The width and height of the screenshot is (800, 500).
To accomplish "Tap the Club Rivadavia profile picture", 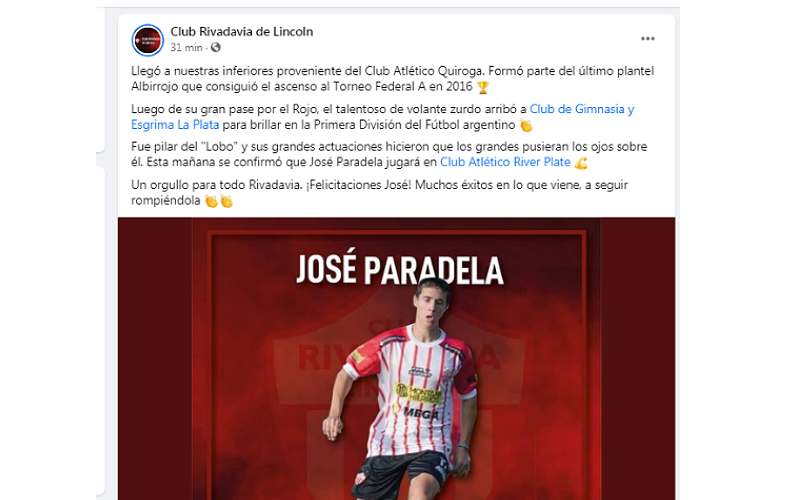I will click(148, 39).
